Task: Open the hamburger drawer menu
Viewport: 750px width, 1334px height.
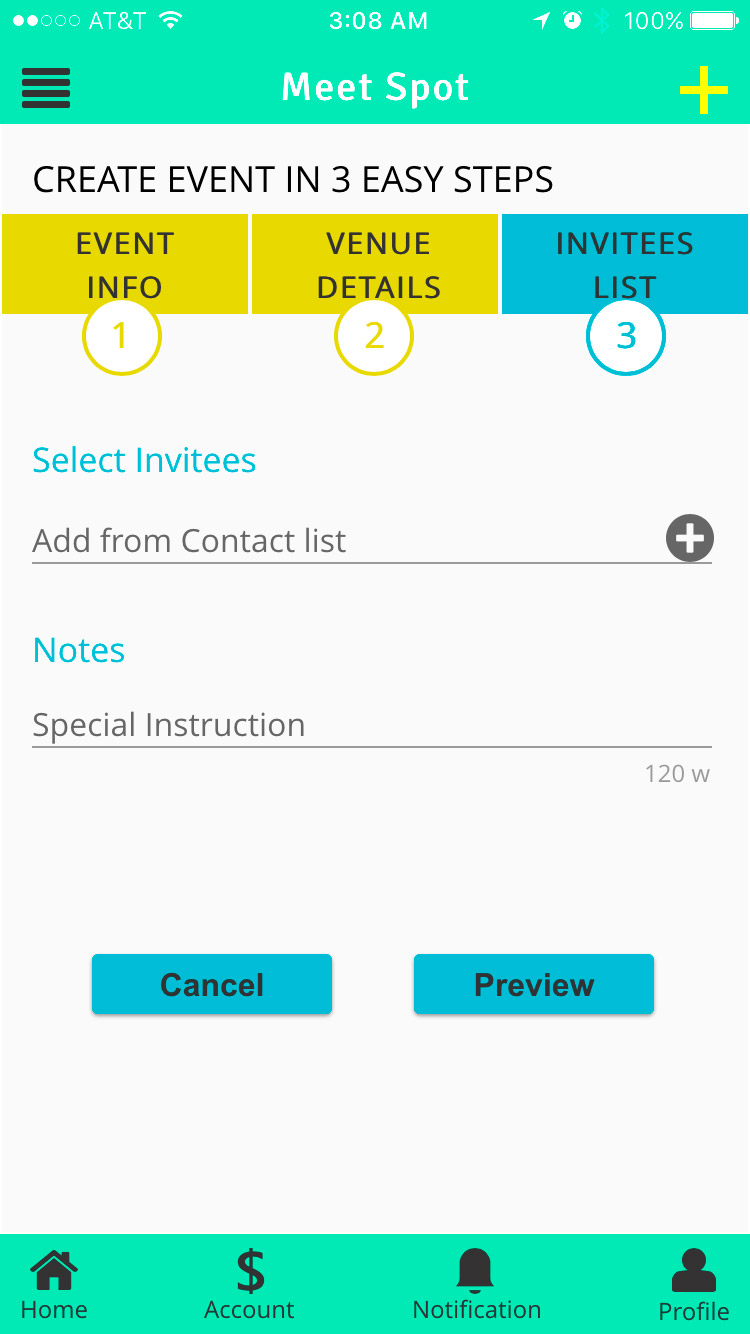Action: point(46,88)
